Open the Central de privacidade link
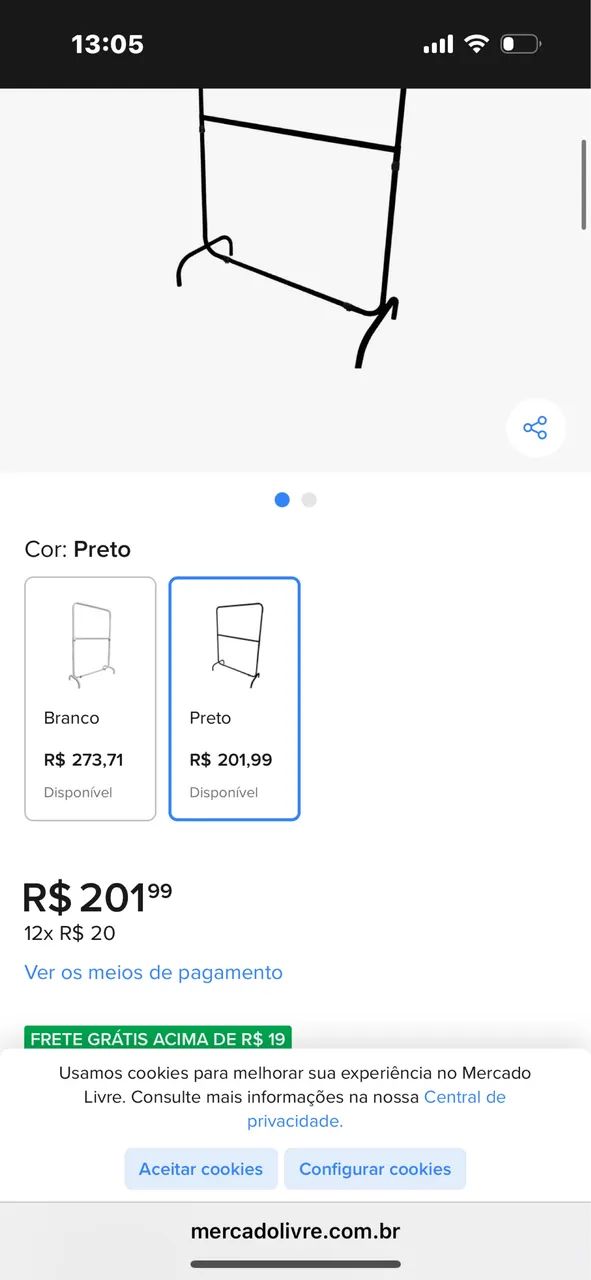 click(378, 1109)
